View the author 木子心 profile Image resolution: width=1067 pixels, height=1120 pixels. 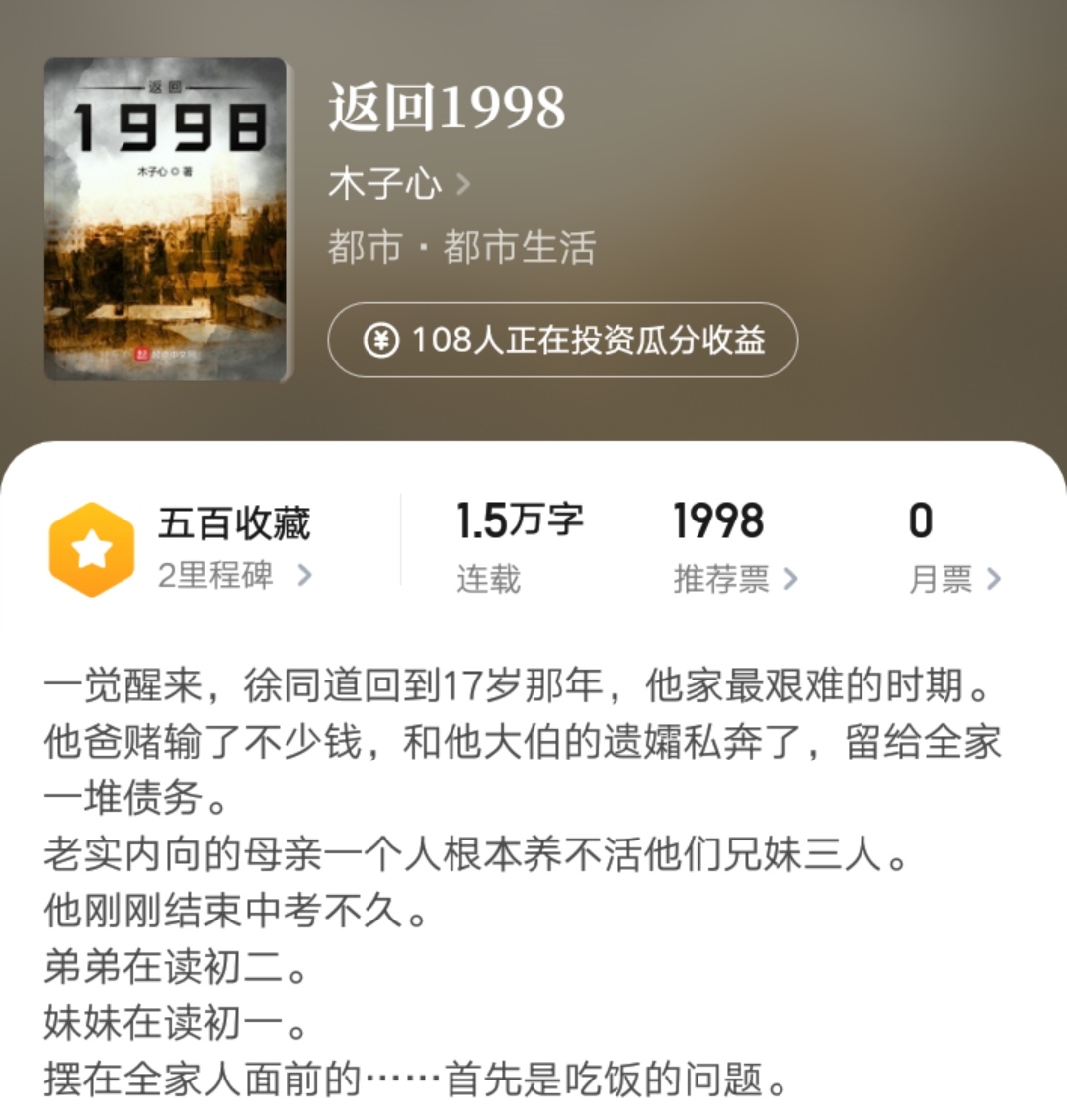[384, 183]
